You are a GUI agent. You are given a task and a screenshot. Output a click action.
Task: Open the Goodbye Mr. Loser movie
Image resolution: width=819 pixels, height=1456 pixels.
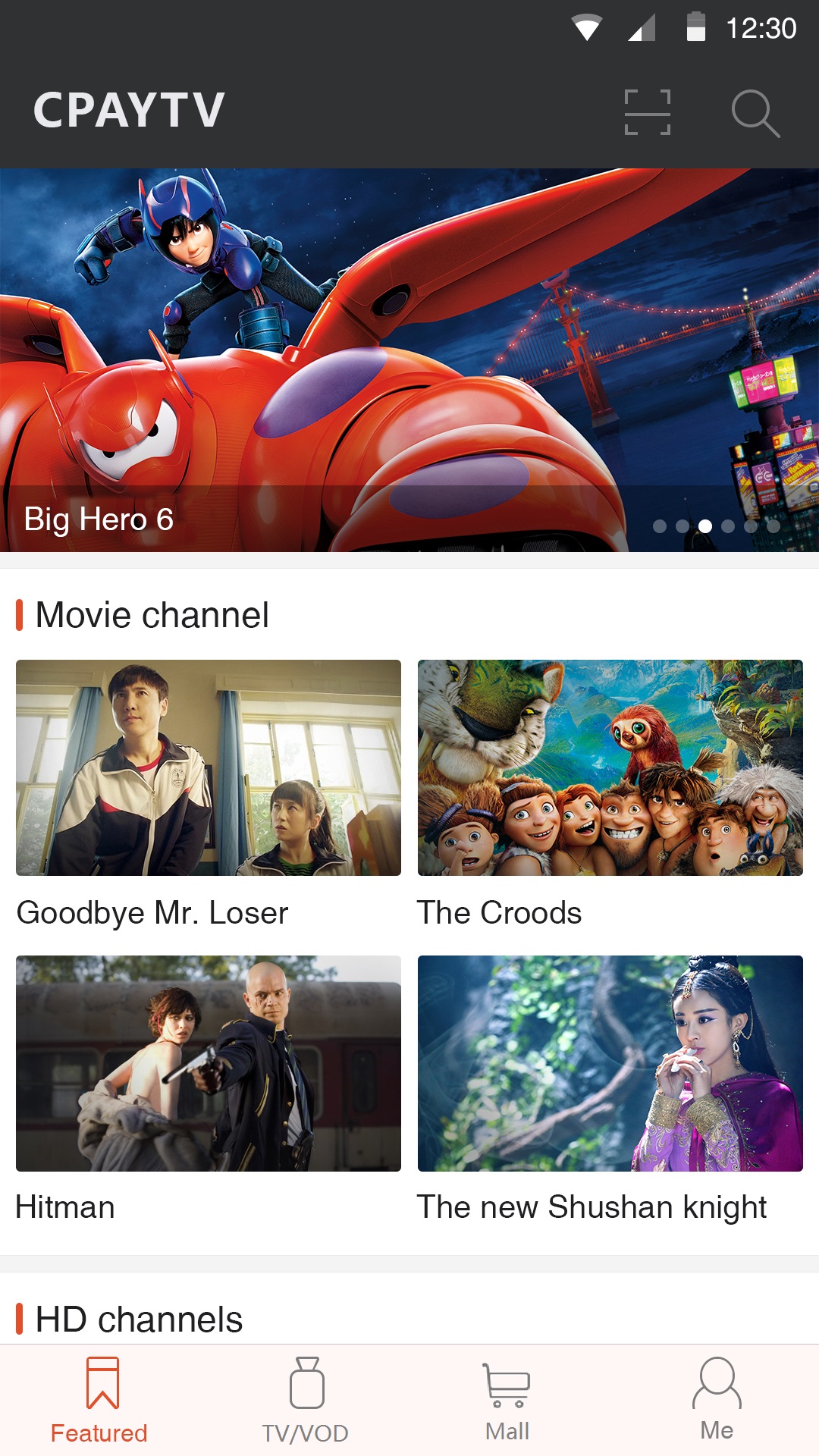pyautogui.click(x=209, y=768)
